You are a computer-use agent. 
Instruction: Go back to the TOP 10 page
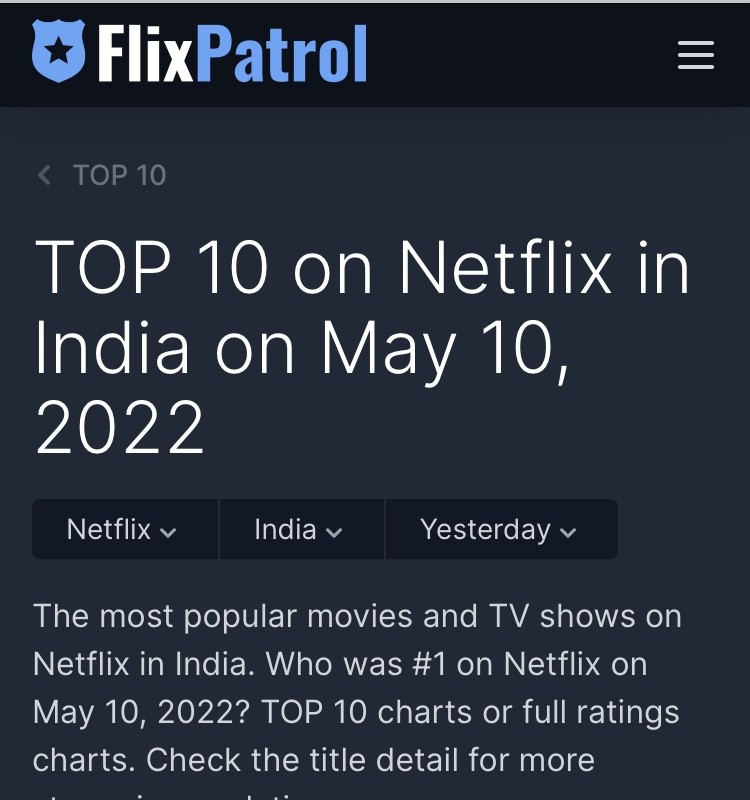pyautogui.click(x=102, y=175)
